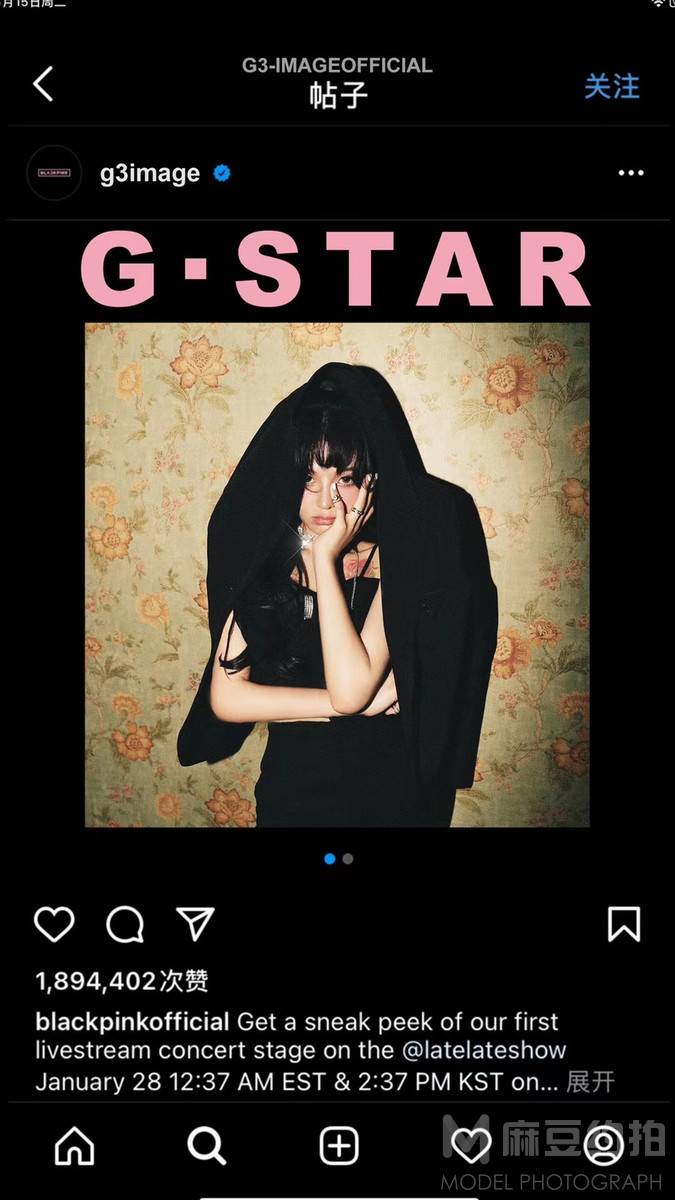Open the g3image username link

point(150,173)
